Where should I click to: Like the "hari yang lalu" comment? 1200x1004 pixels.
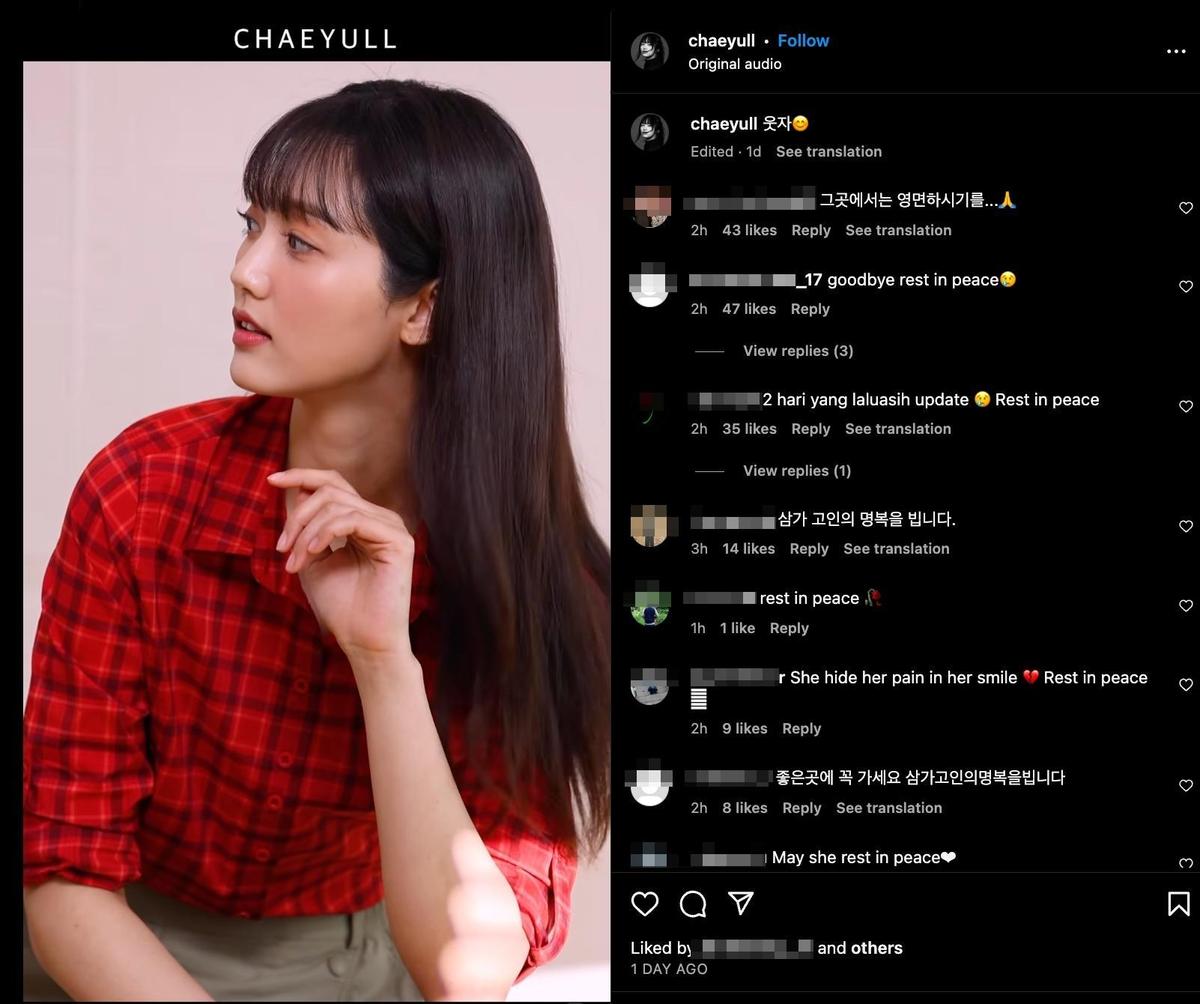[1186, 407]
